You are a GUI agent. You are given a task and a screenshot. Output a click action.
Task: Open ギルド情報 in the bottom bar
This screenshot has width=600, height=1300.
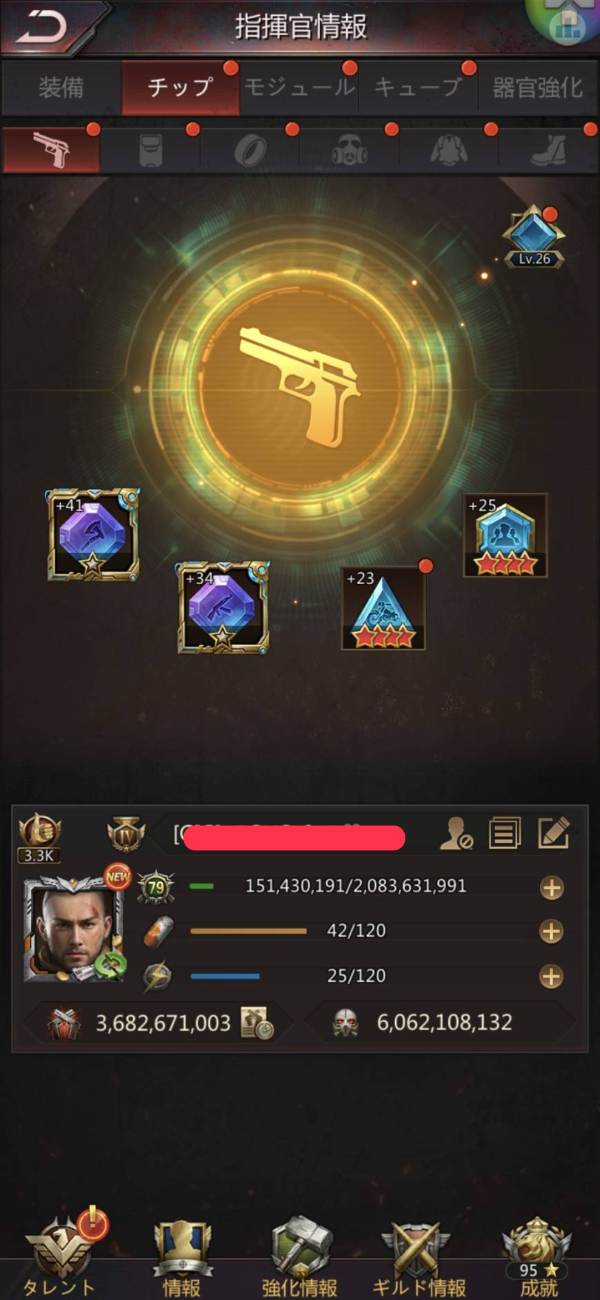[x=419, y=1258]
